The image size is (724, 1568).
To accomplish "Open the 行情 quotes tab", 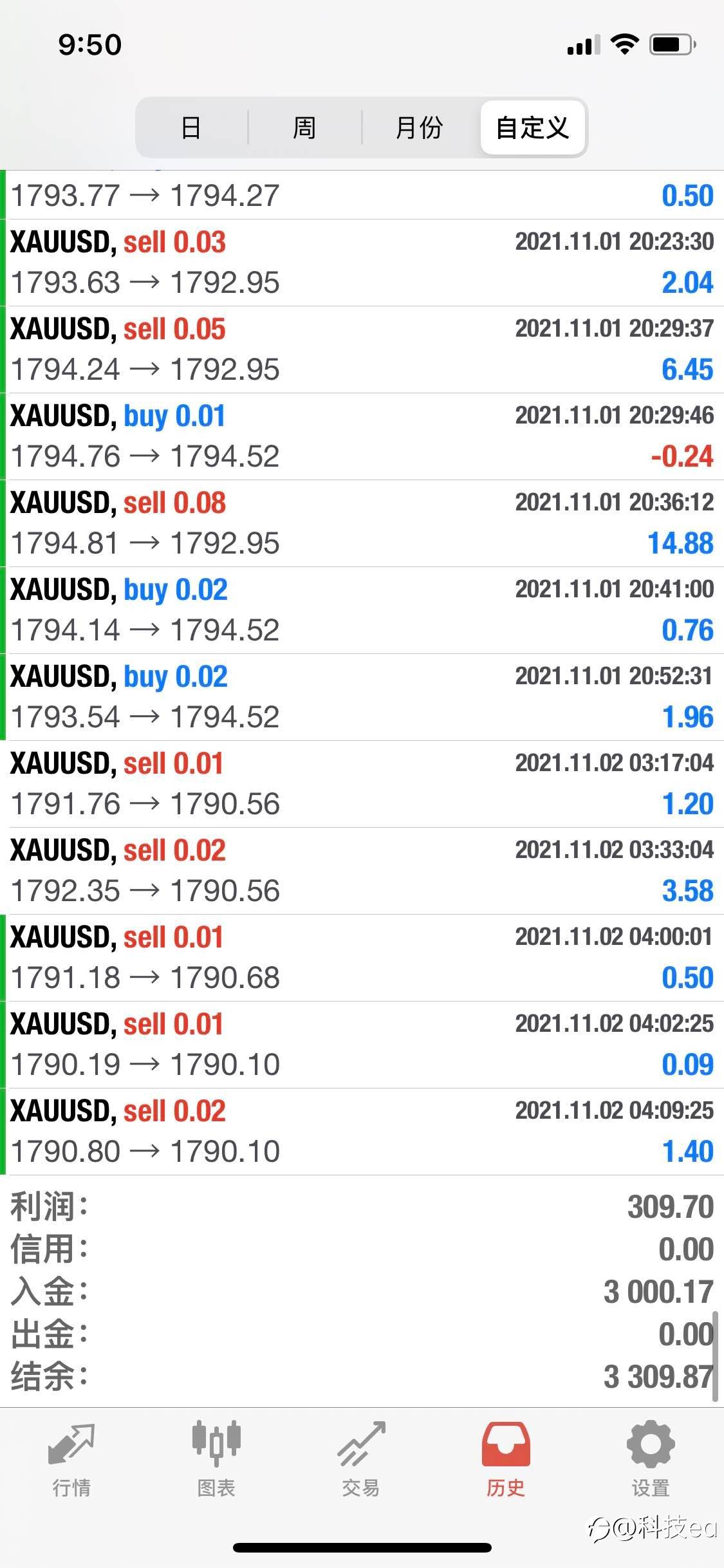I will point(71,1457).
